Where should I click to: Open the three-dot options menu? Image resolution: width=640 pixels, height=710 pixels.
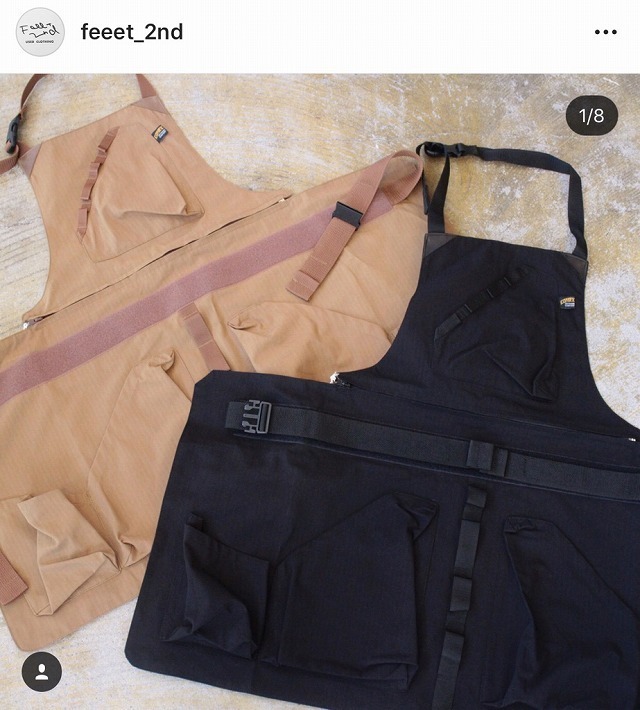click(605, 32)
